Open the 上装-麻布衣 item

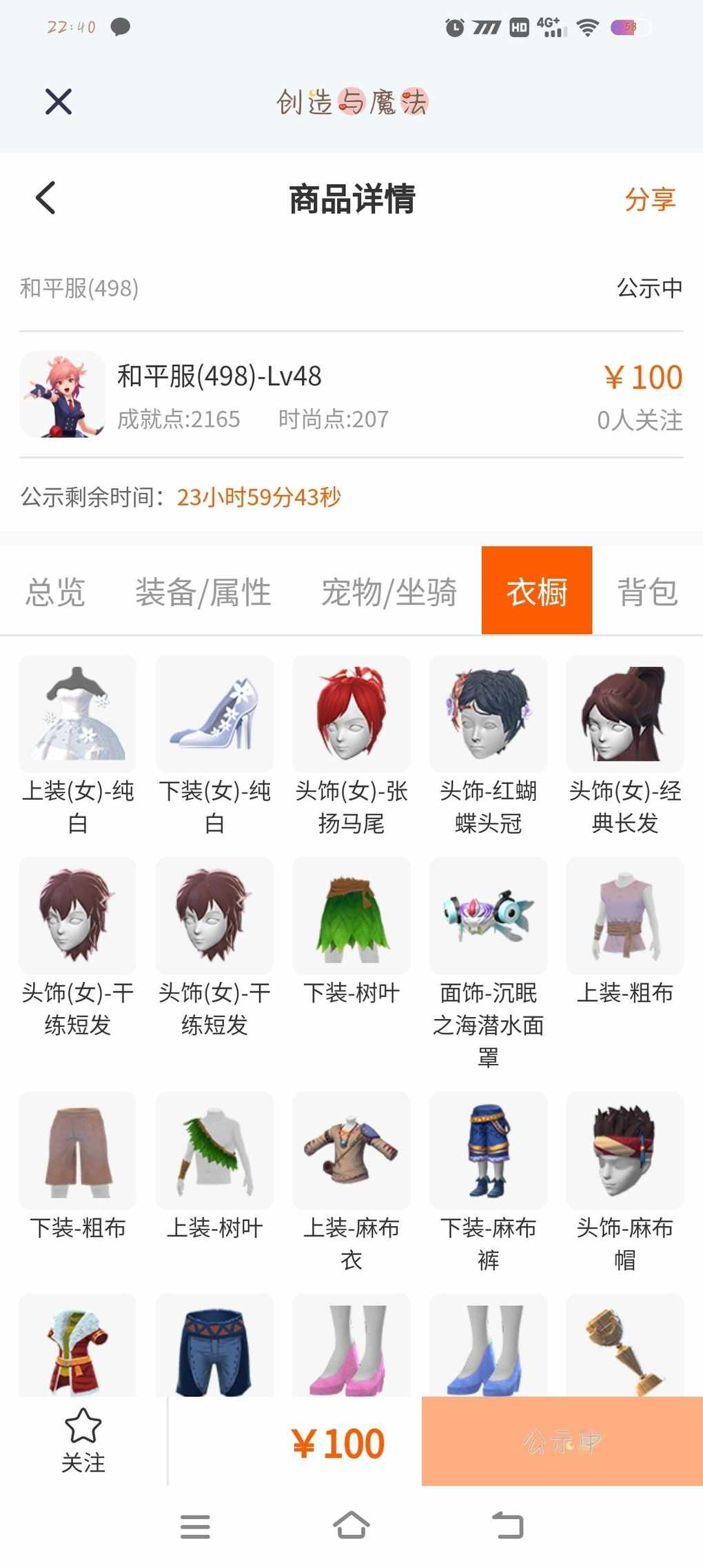[351, 1150]
